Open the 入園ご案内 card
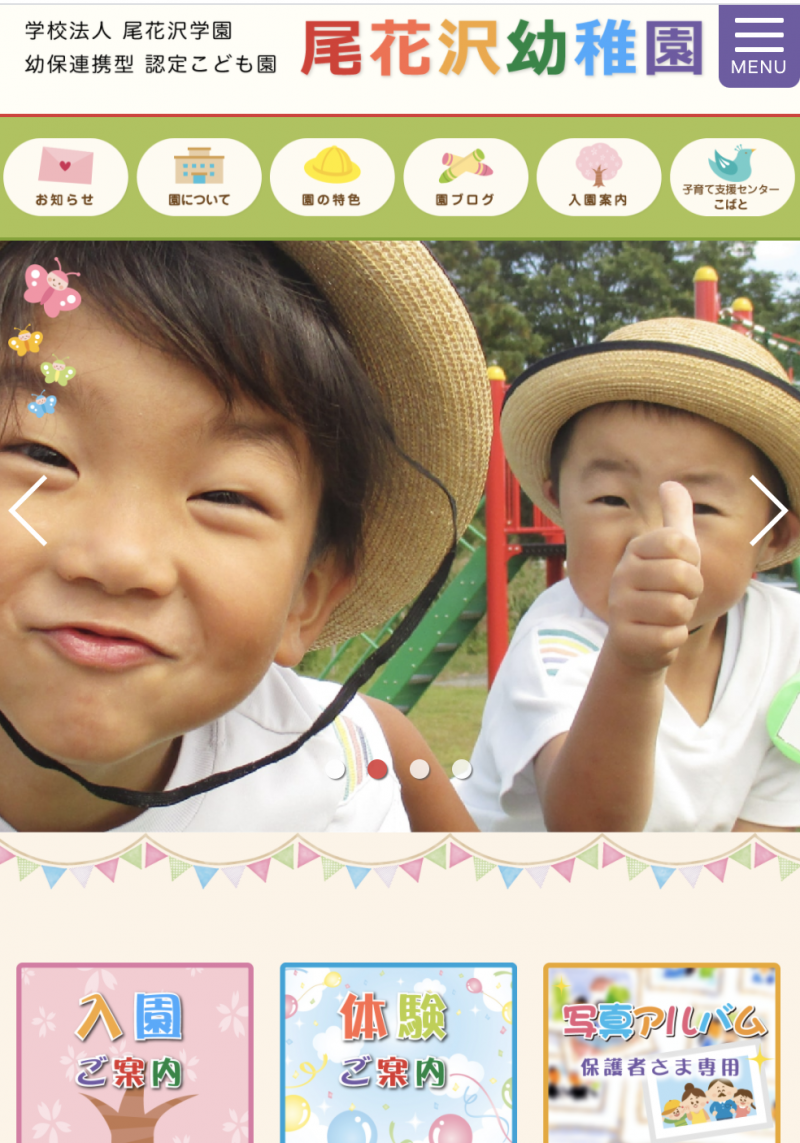The image size is (800, 1143). [135, 1052]
